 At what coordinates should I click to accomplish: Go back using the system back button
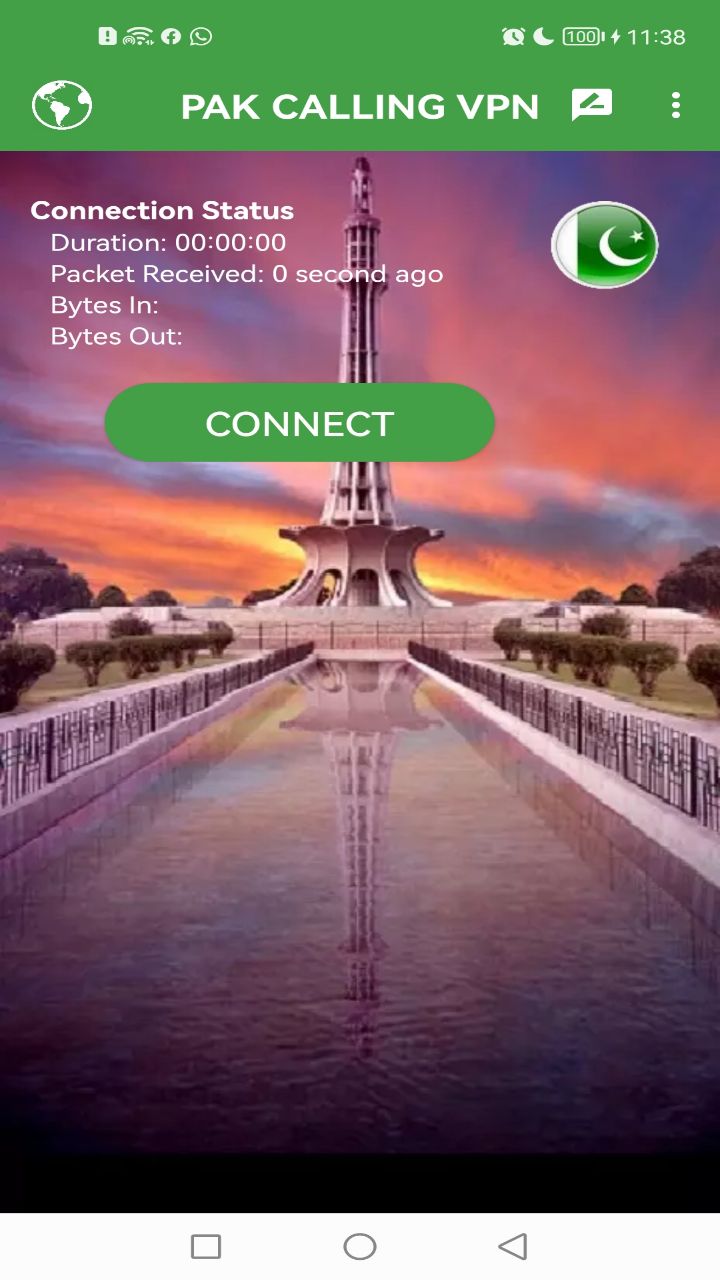(512, 1246)
